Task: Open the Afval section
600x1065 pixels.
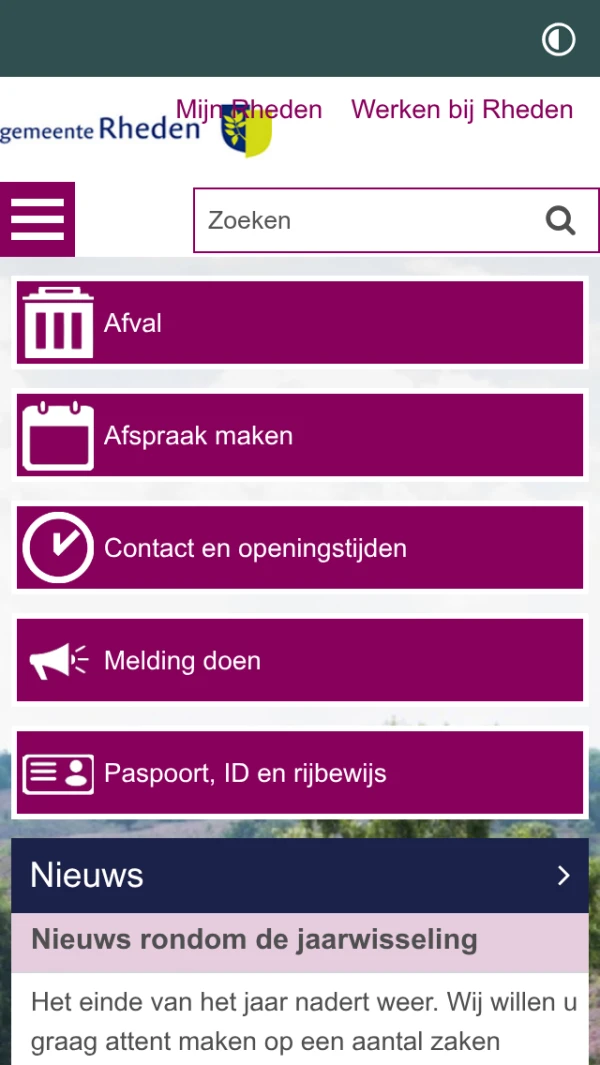Action: [300, 323]
